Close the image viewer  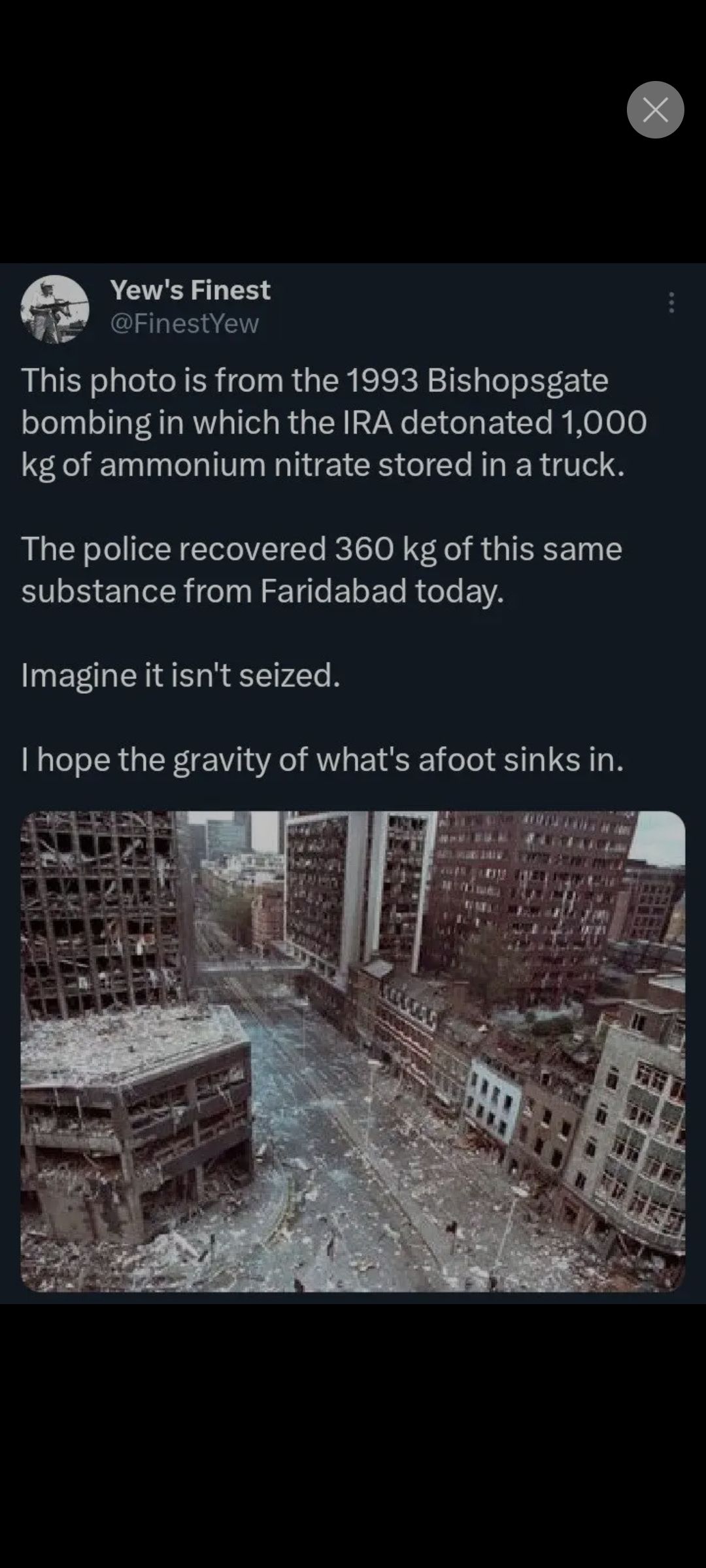point(655,110)
